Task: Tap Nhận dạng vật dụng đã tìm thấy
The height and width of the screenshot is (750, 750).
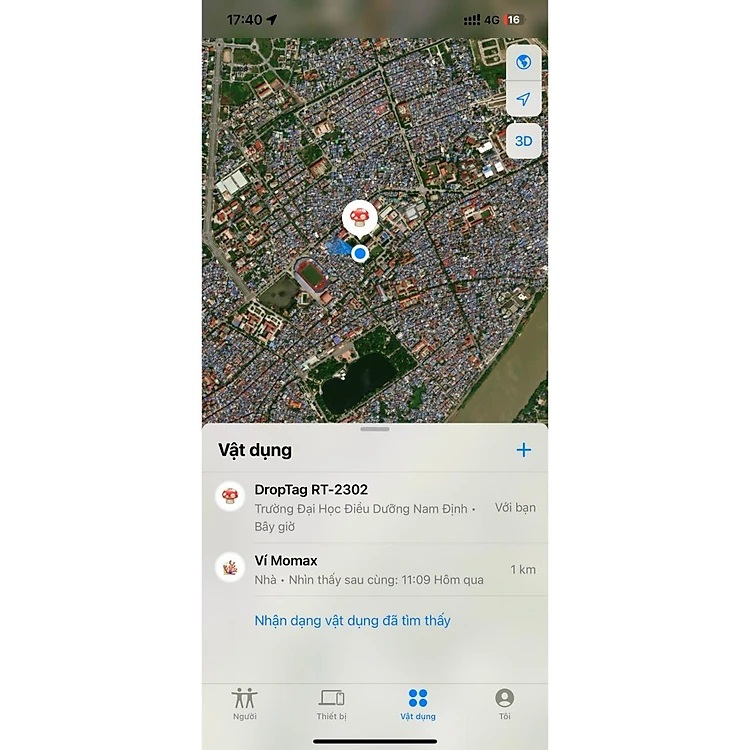Action: 352,621
